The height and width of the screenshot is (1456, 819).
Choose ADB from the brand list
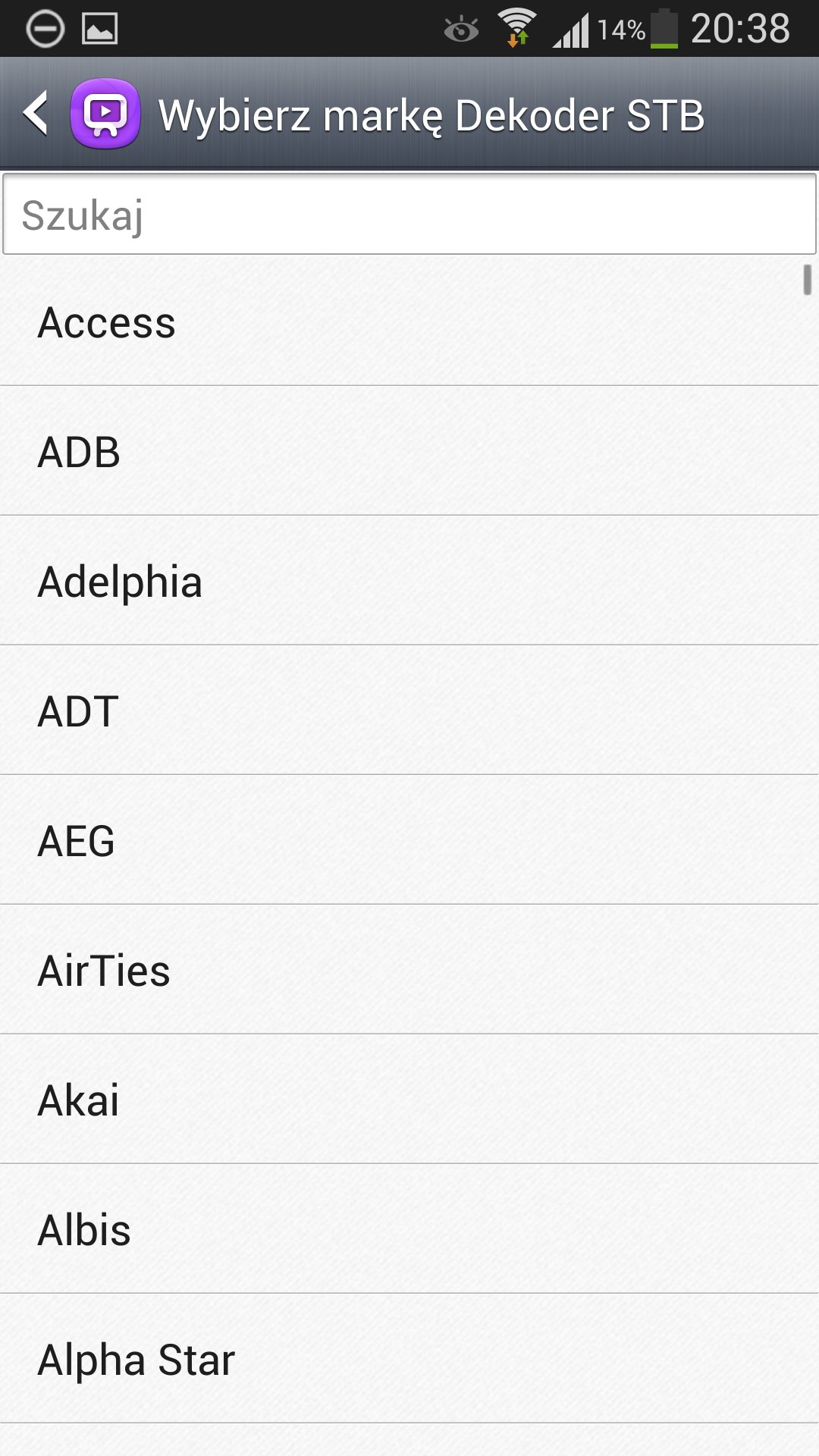409,452
